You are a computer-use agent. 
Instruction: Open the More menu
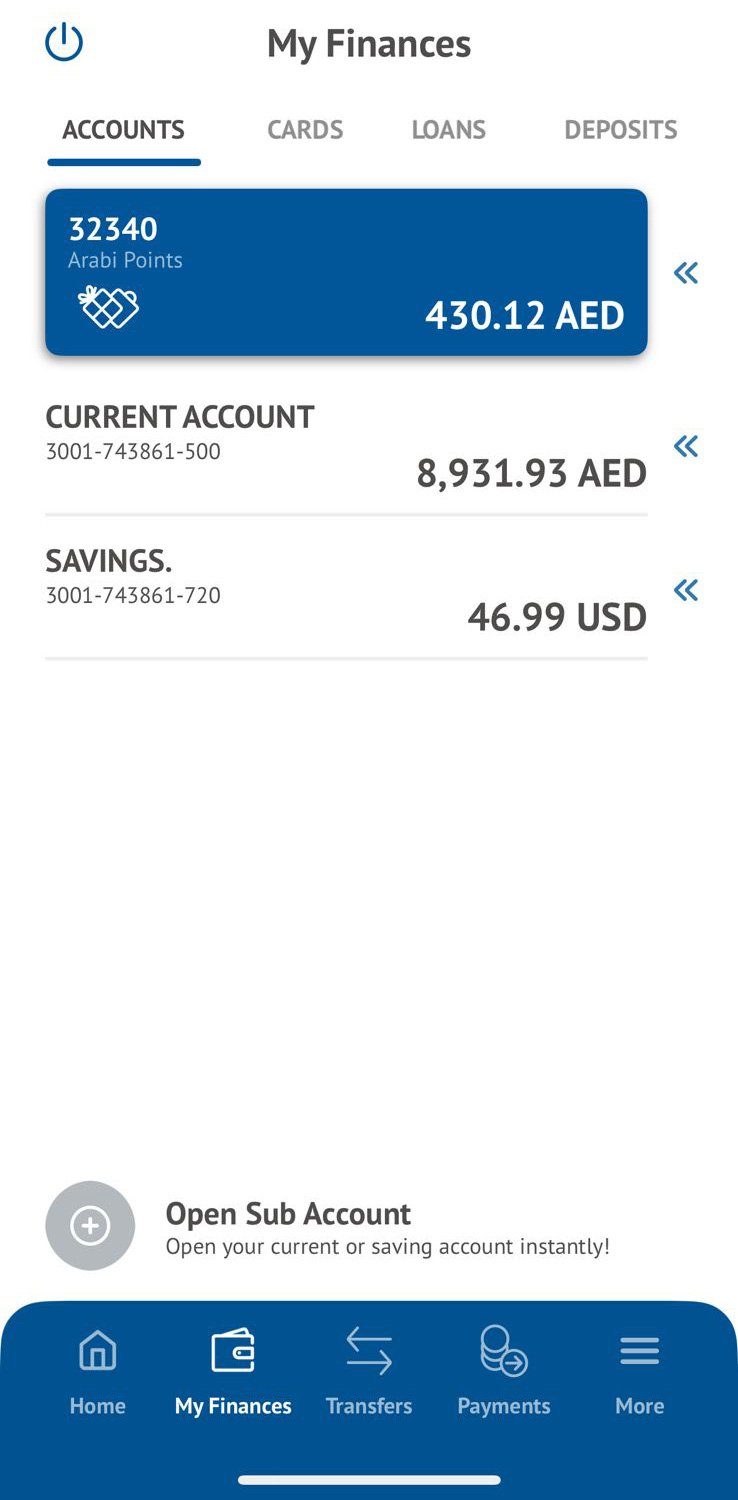[x=640, y=1370]
